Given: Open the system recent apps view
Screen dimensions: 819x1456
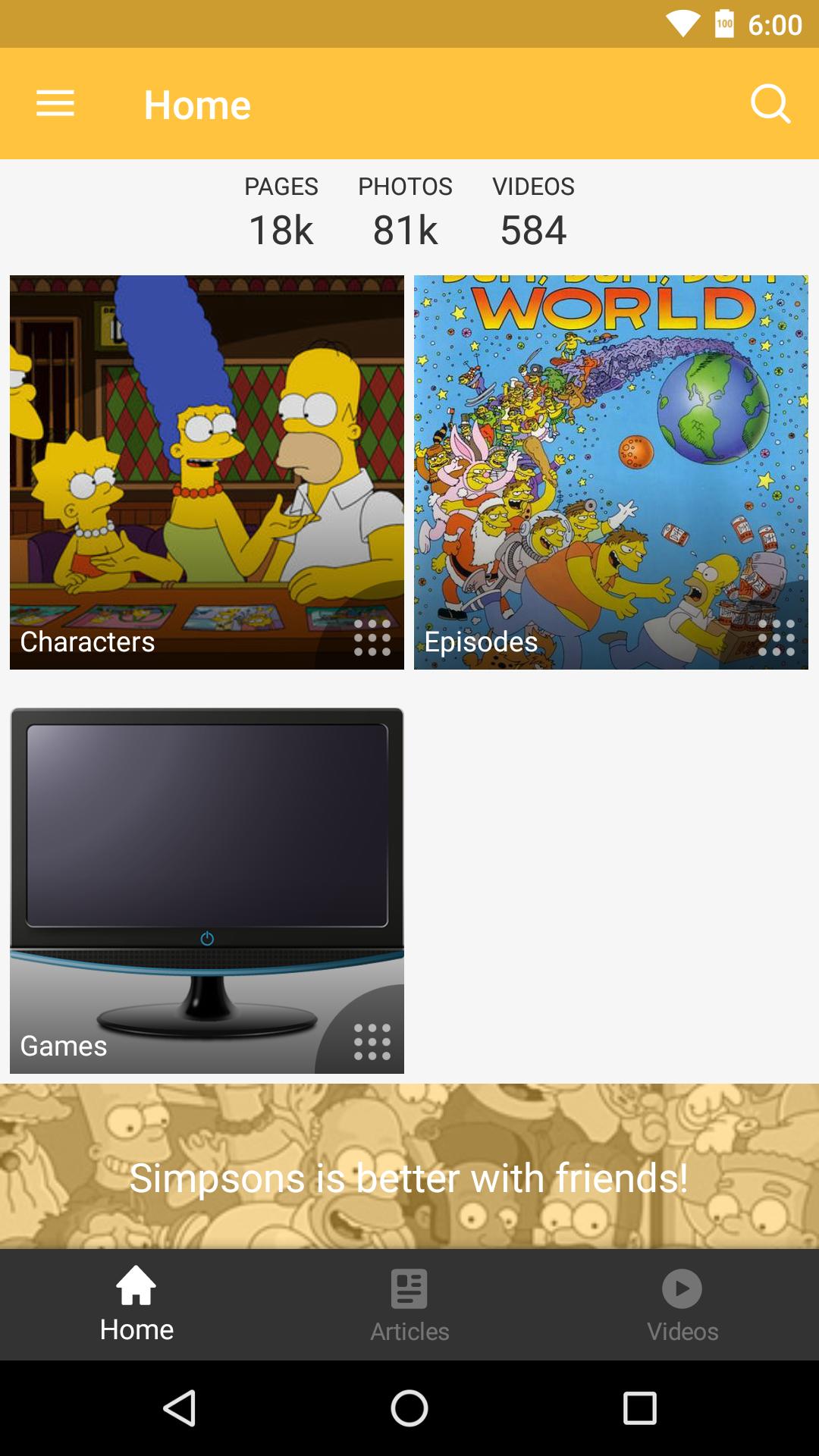Looking at the screenshot, I should pos(639,1408).
